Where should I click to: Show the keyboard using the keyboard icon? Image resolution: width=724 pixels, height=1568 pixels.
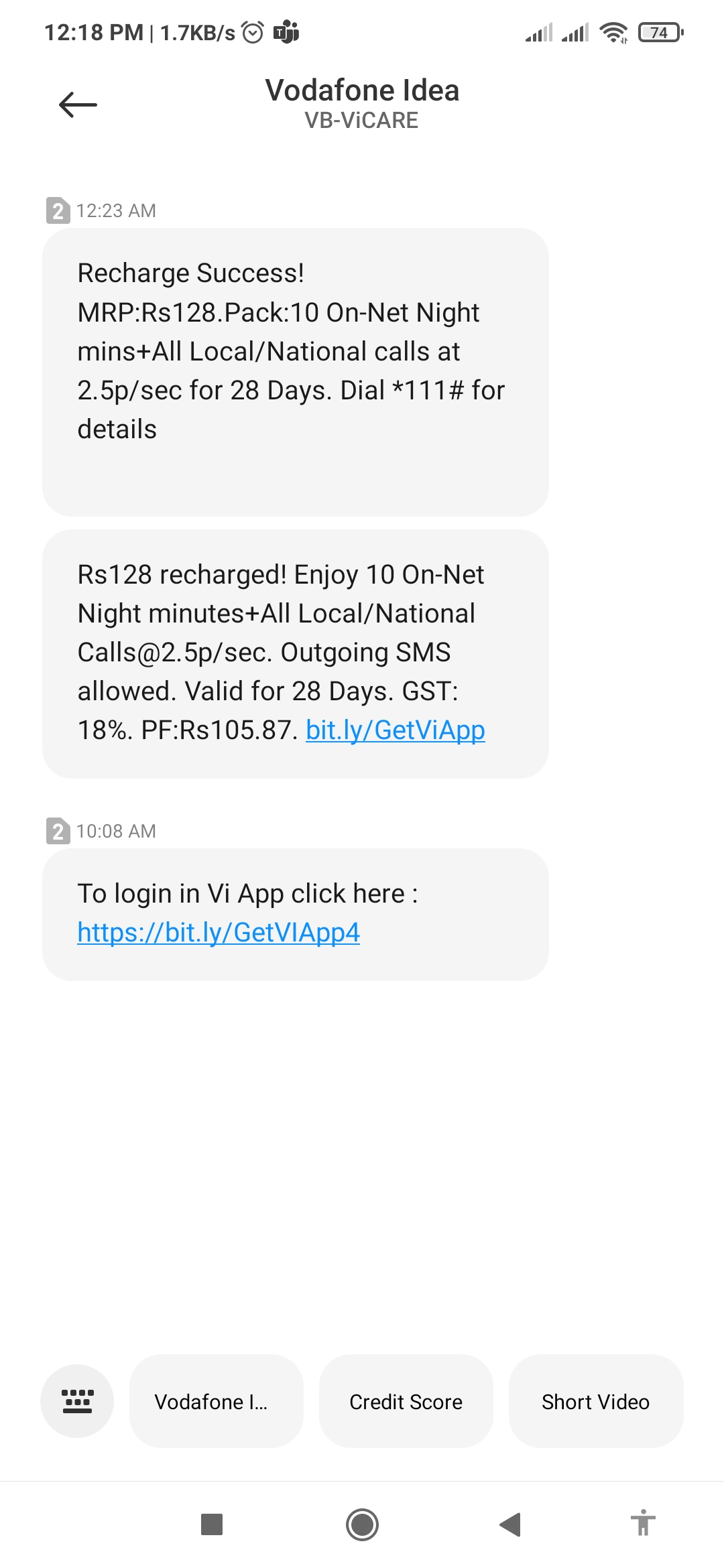click(x=77, y=1401)
